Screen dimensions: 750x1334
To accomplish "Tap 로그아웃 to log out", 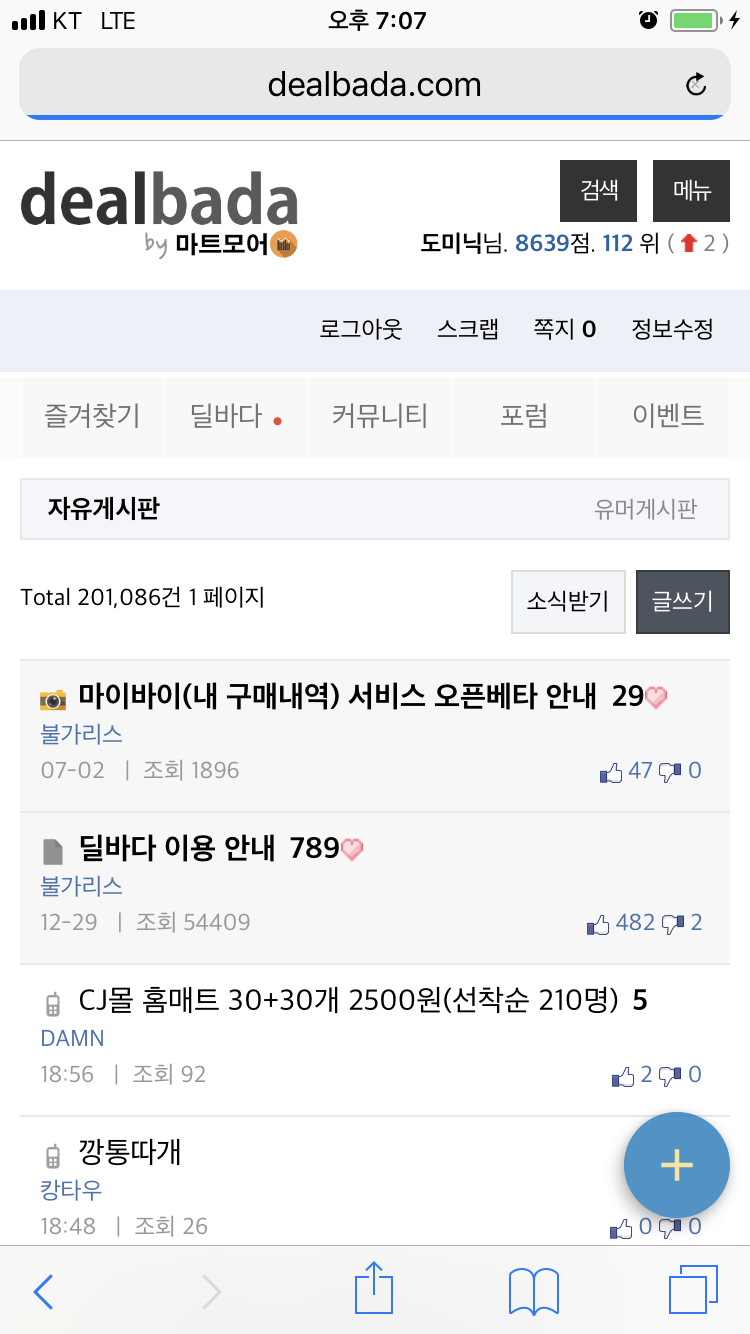I will click(361, 329).
